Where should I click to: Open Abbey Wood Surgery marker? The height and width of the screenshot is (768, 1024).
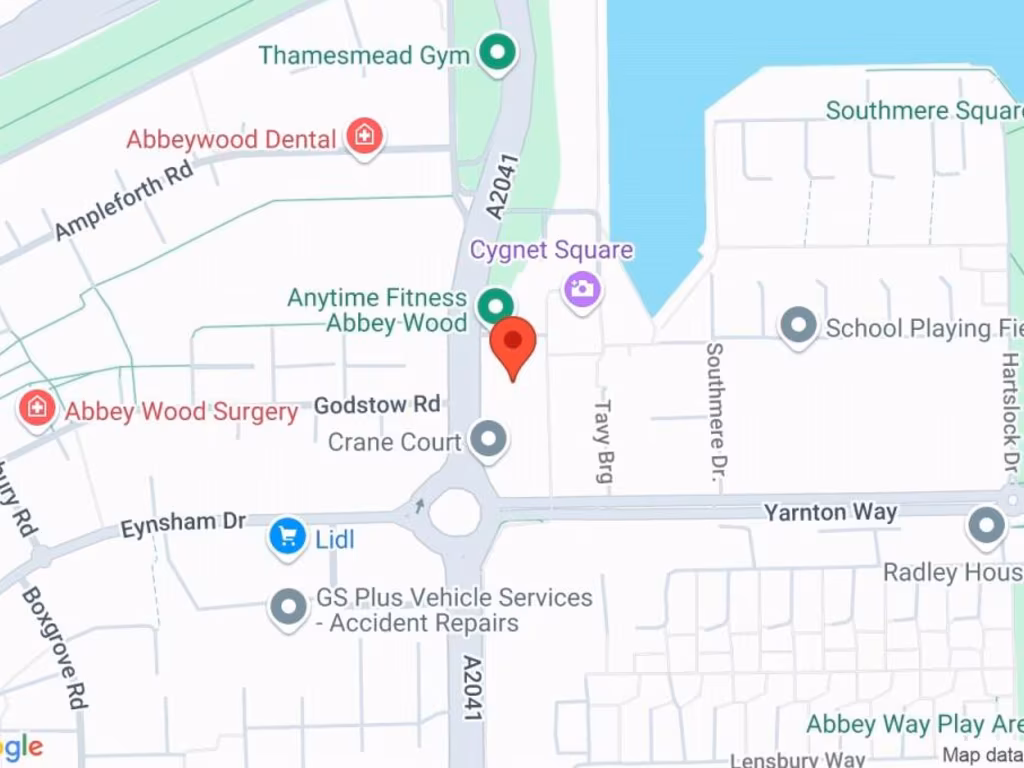(38, 409)
